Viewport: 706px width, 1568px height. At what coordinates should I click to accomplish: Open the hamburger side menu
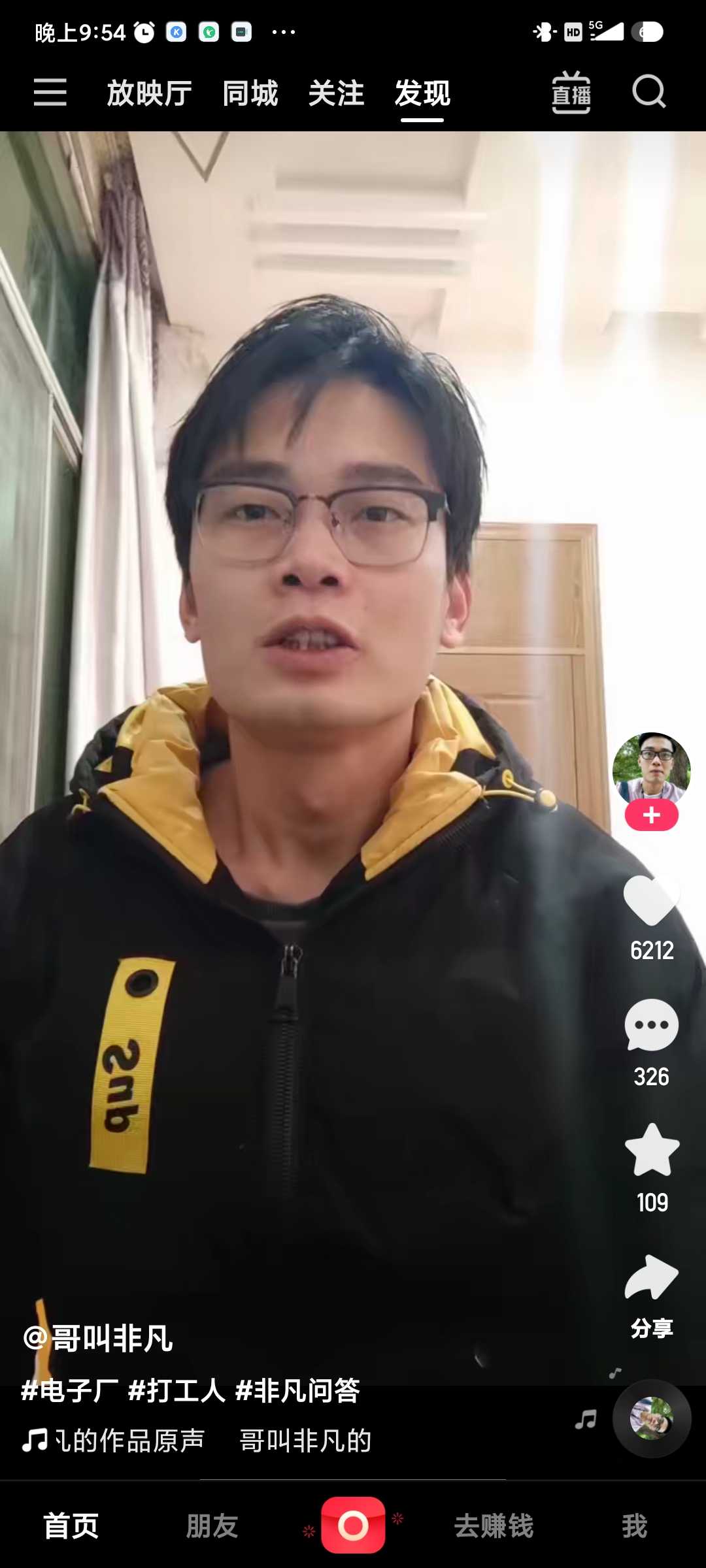pyautogui.click(x=50, y=92)
